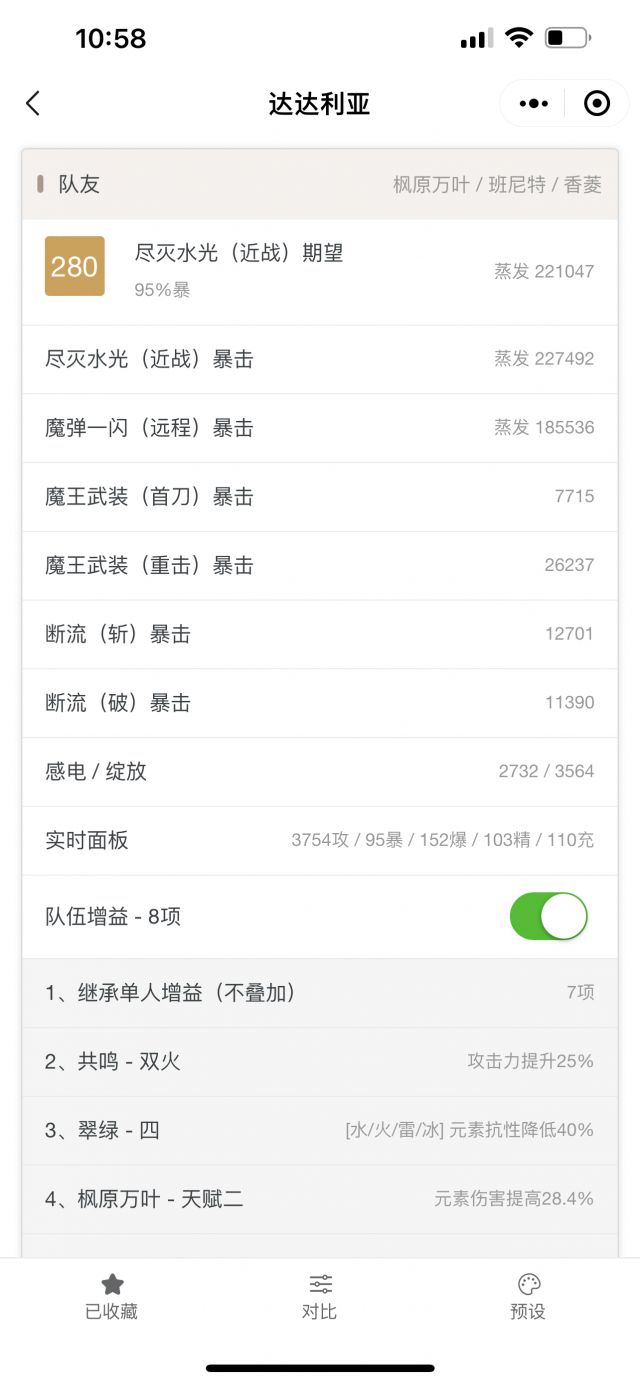Viewport: 640px width, 1384px height.
Task: Open the mini program three-dot menu
Action: pyautogui.click(x=533, y=103)
